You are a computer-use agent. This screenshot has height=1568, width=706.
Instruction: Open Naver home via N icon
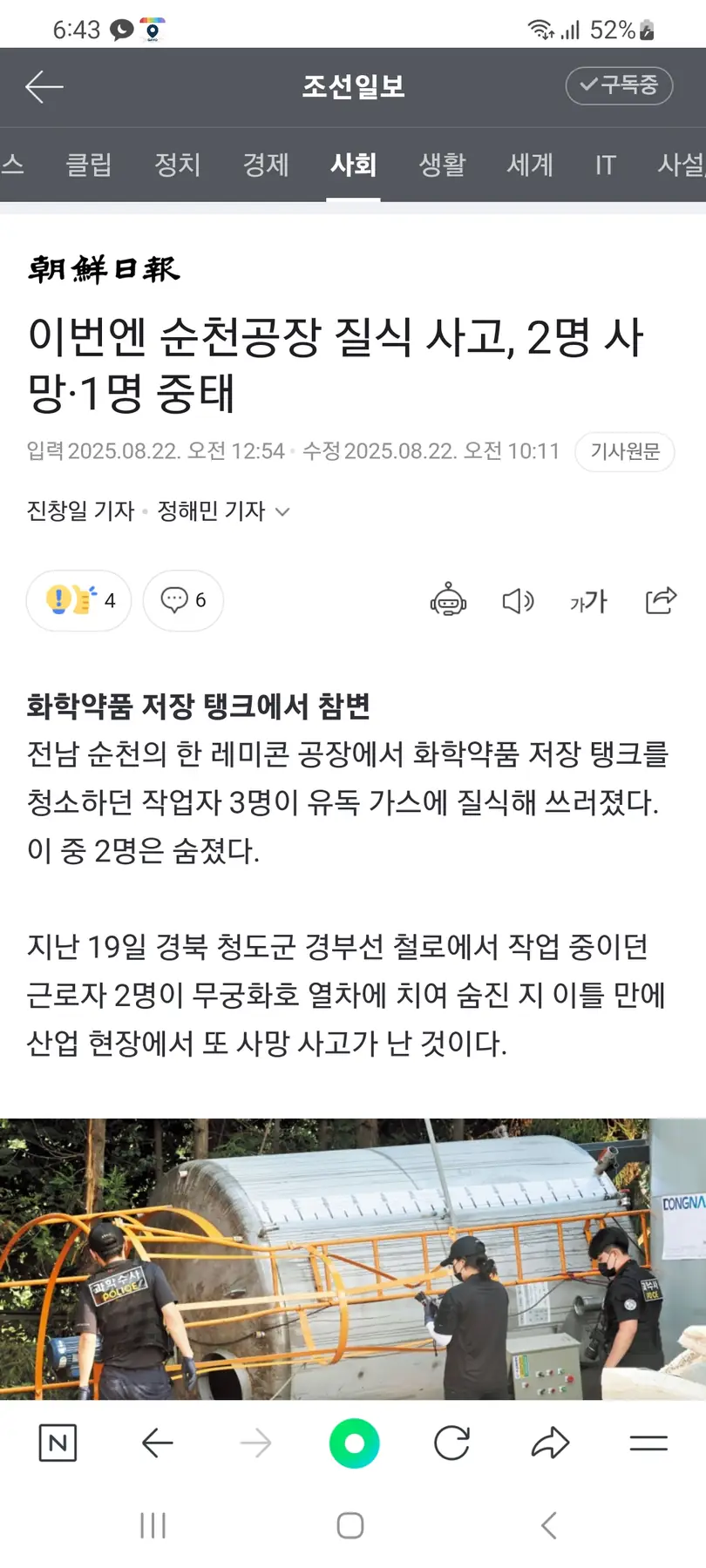pos(58,1443)
